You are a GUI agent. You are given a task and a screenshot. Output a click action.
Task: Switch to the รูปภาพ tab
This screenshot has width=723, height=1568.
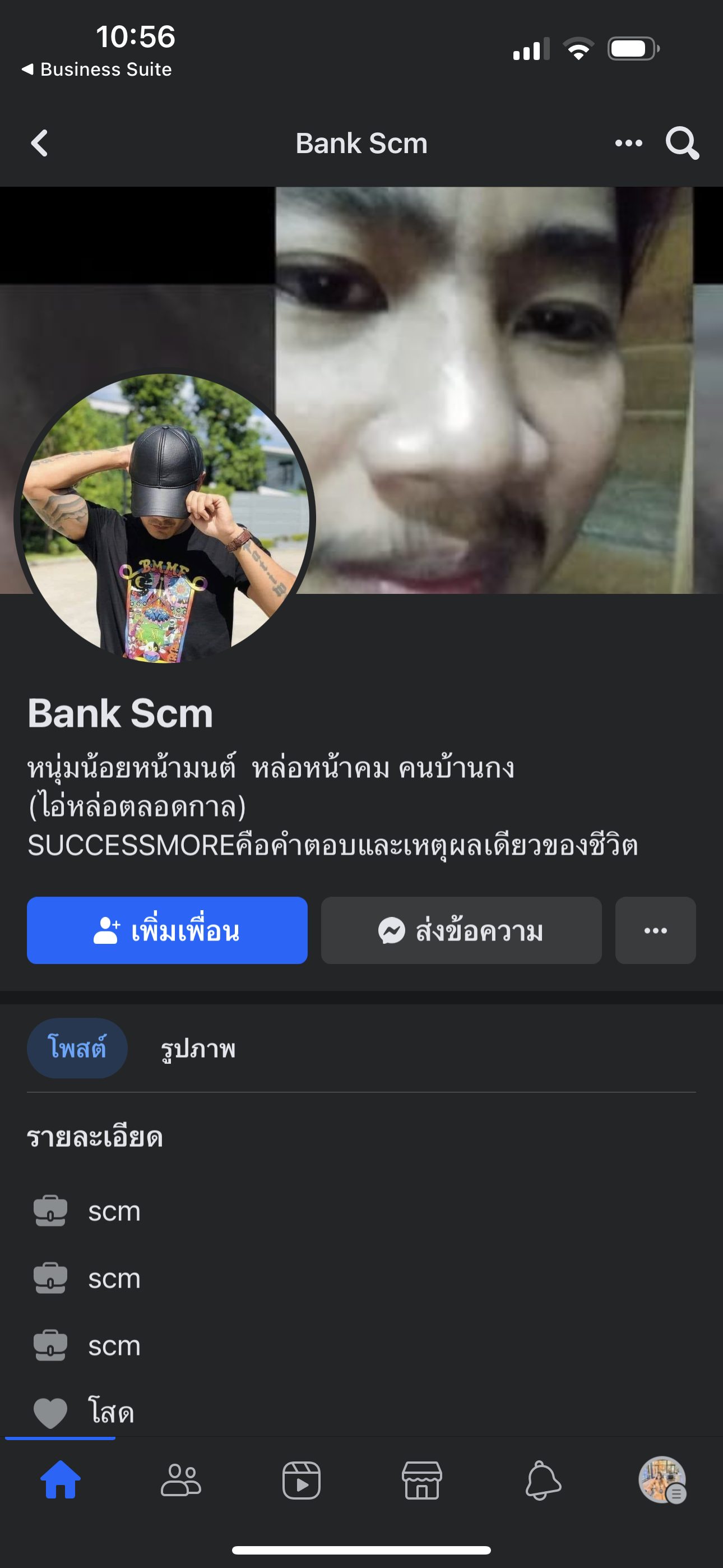pyautogui.click(x=198, y=1048)
